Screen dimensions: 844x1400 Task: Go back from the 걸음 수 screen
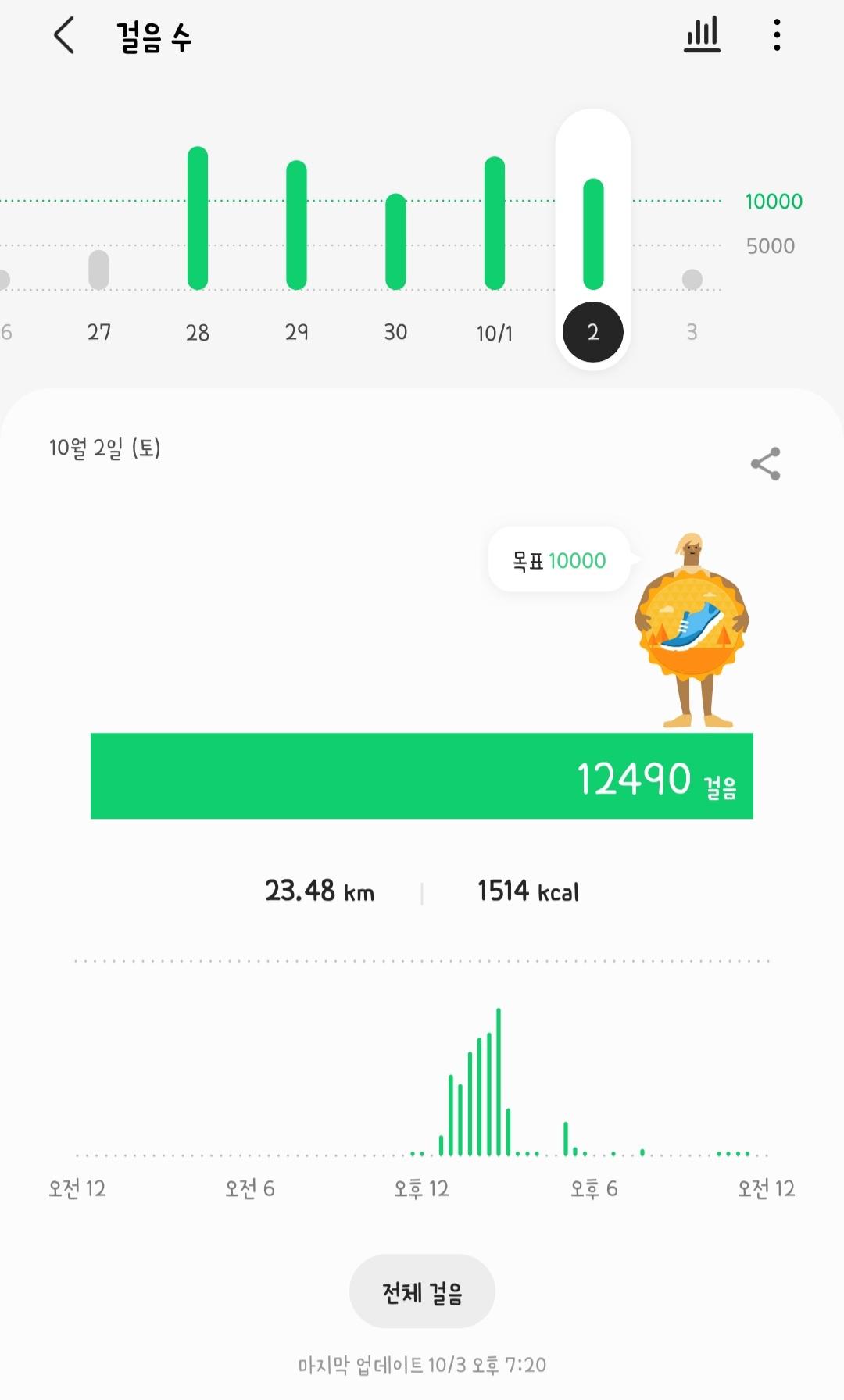click(x=64, y=36)
